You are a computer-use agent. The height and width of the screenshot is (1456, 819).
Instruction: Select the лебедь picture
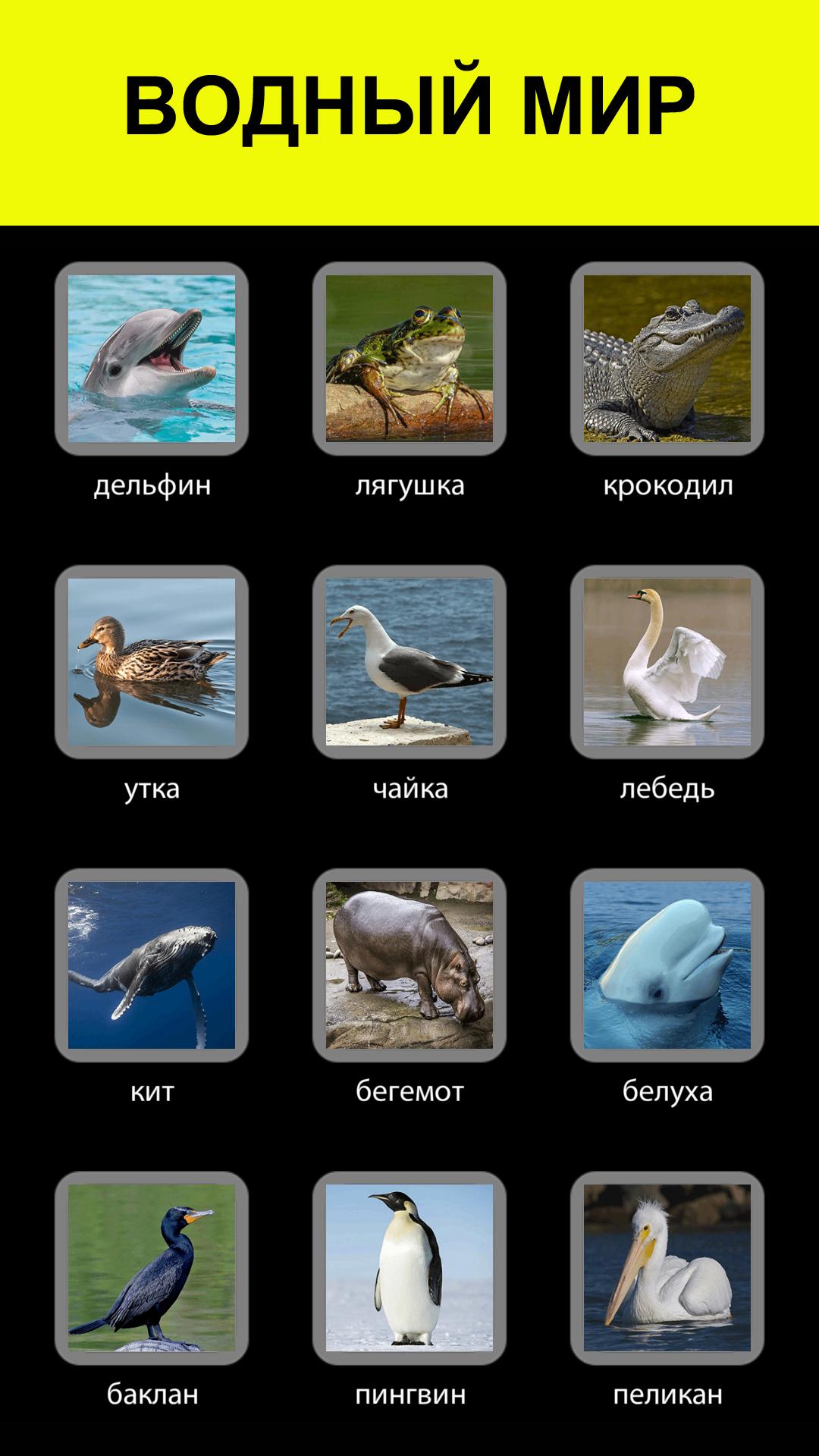point(667,662)
